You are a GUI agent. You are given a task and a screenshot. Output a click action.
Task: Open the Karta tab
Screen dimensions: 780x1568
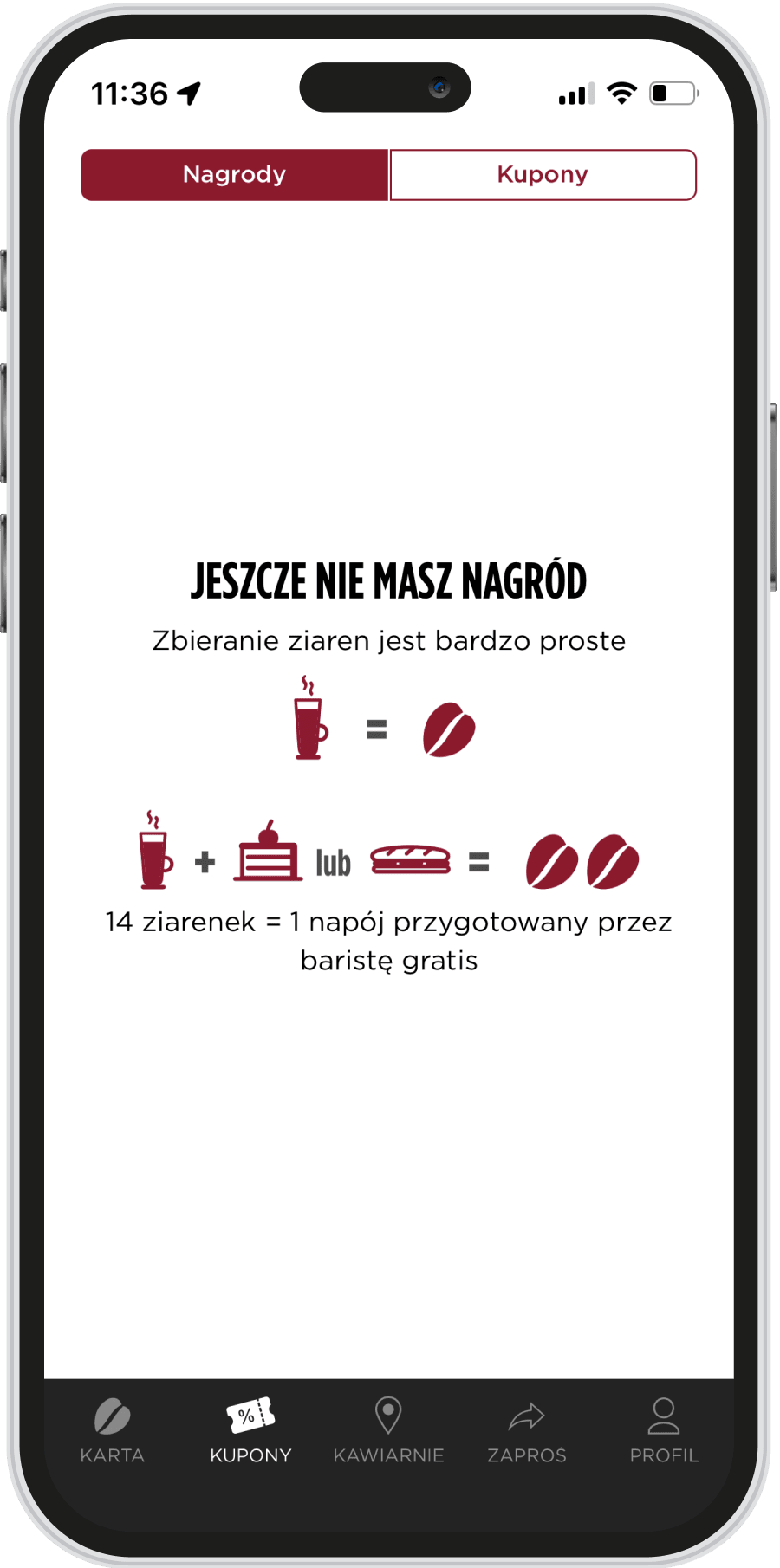[x=113, y=1429]
